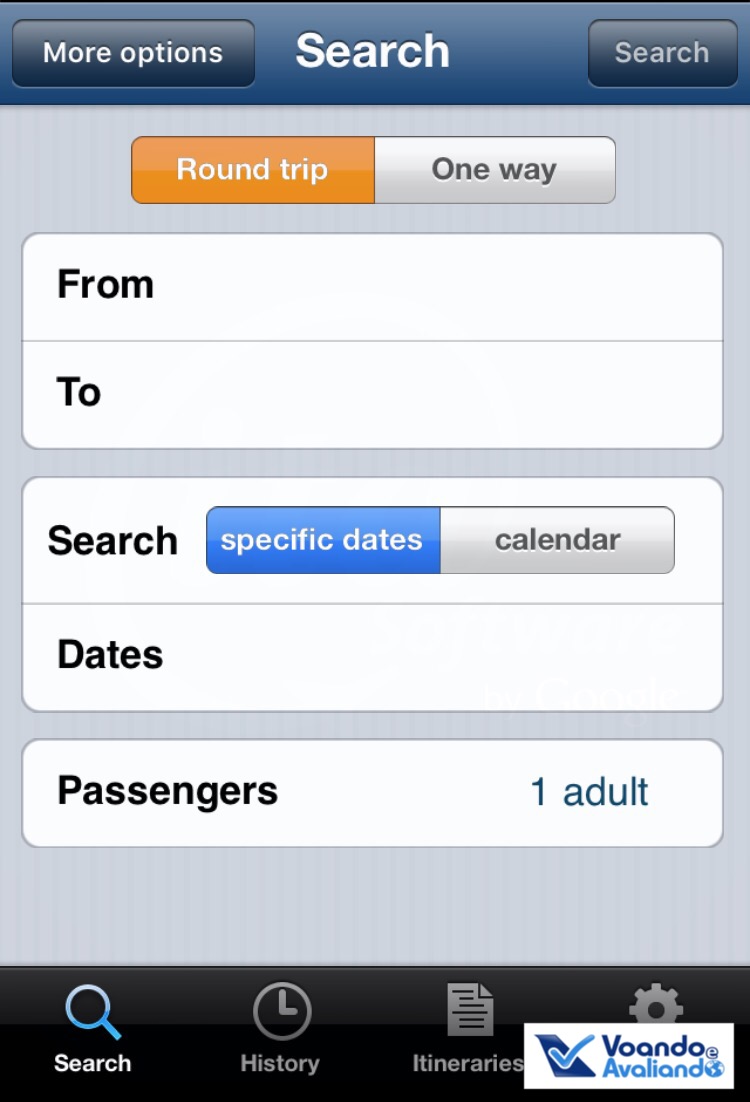The image size is (750, 1102).
Task: Select specific dates search mode
Action: tap(322, 540)
